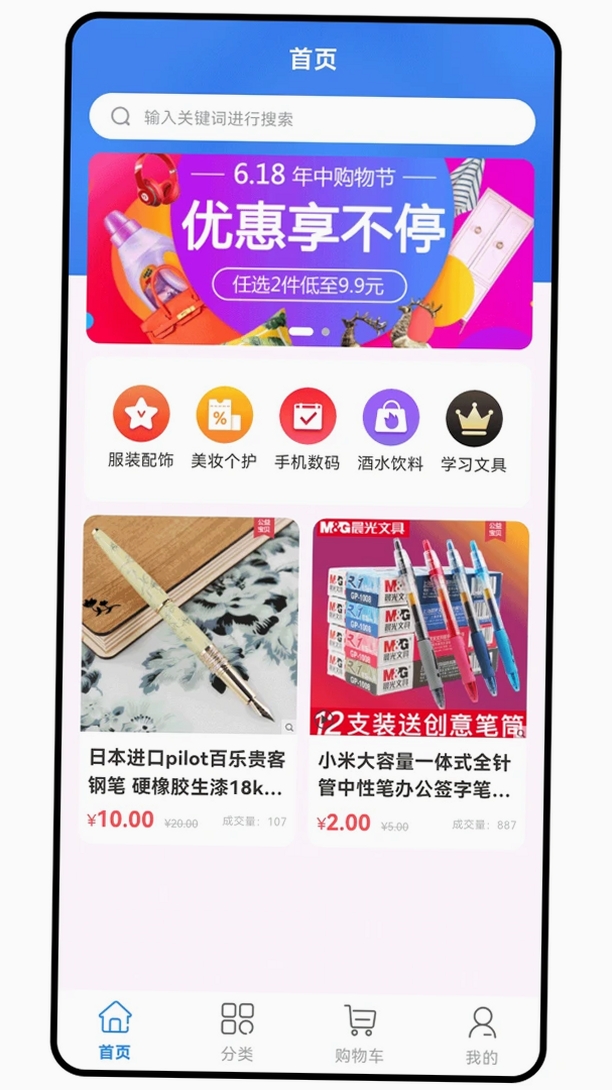
Task: Tap the keyword search box
Action: click(x=312, y=119)
